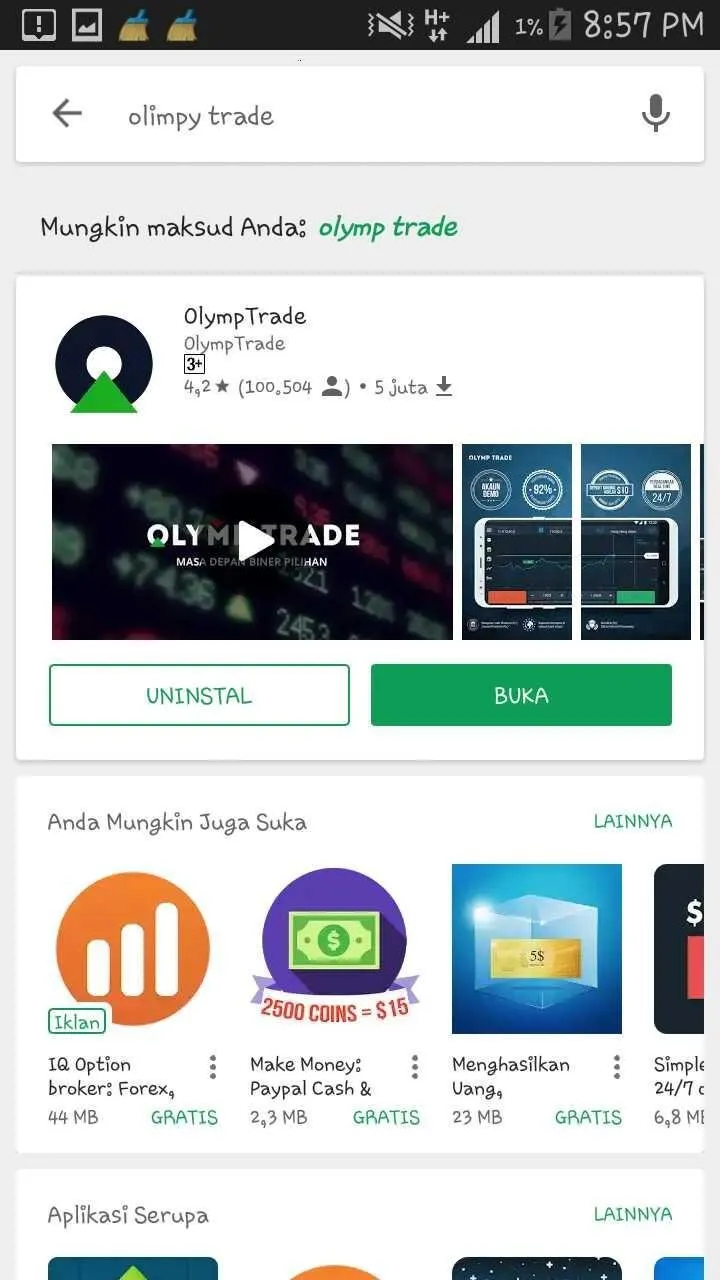The image size is (720, 1280).
Task: Open the Menghasilkan Uang app card
Action: point(537,950)
